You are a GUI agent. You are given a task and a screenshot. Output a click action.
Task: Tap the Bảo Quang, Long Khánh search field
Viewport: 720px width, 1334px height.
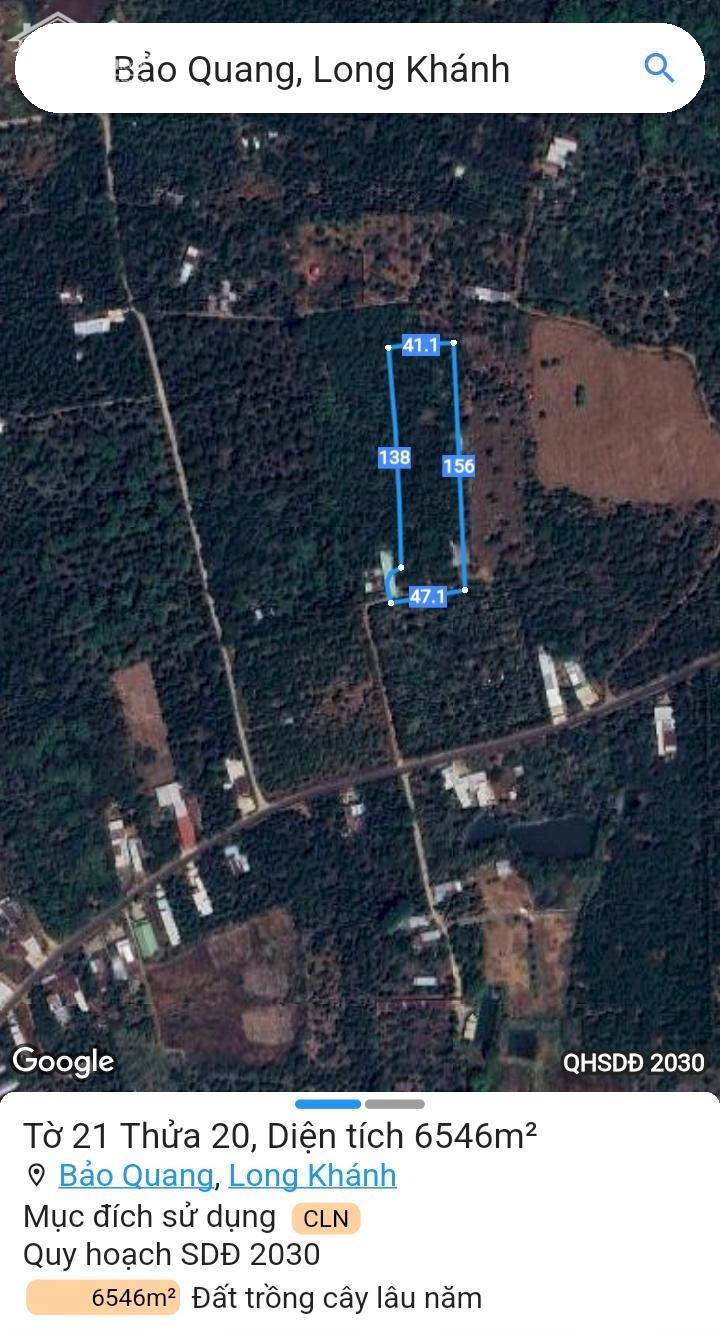tap(360, 68)
